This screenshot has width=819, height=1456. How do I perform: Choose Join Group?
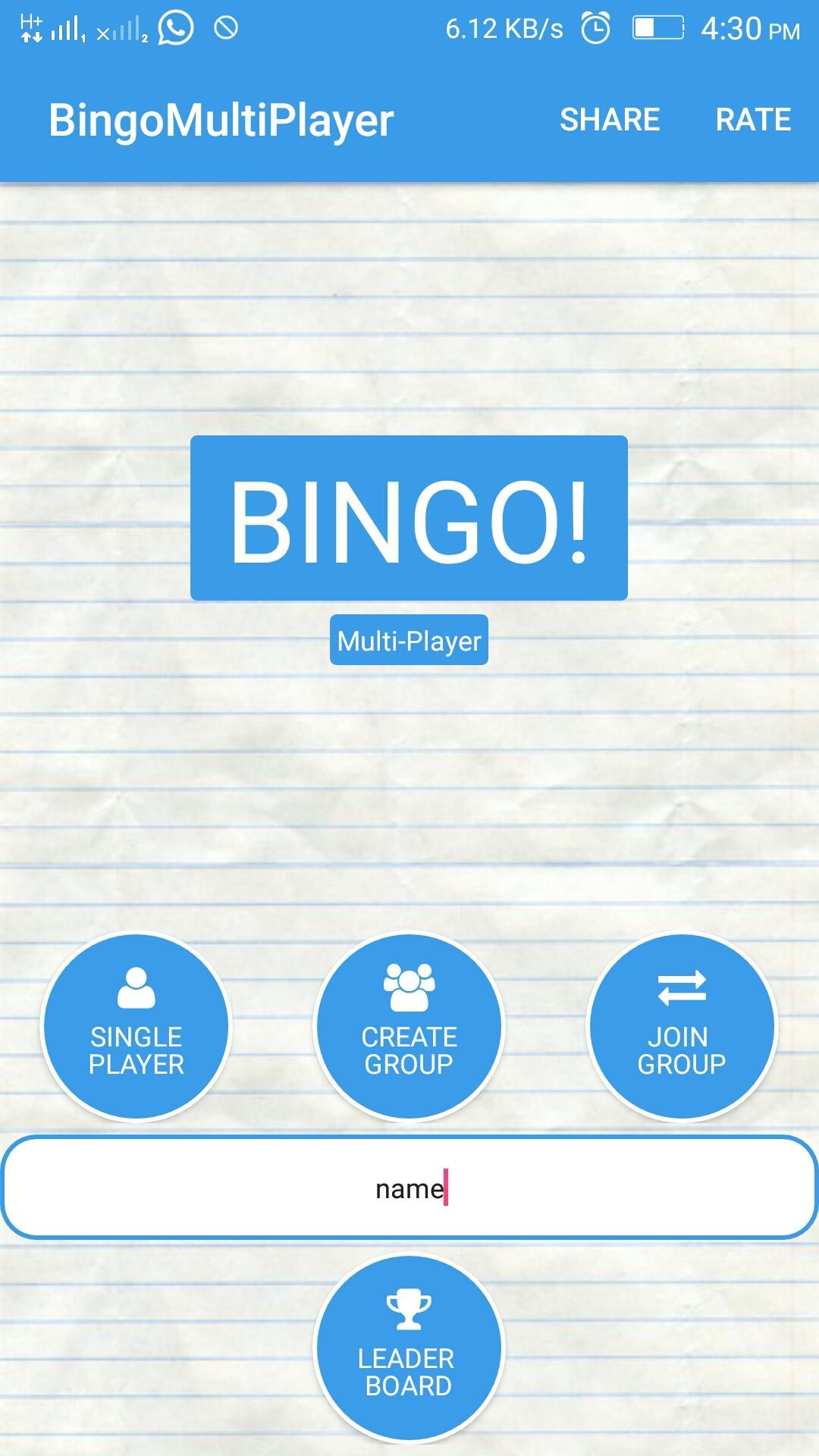[x=682, y=1027]
